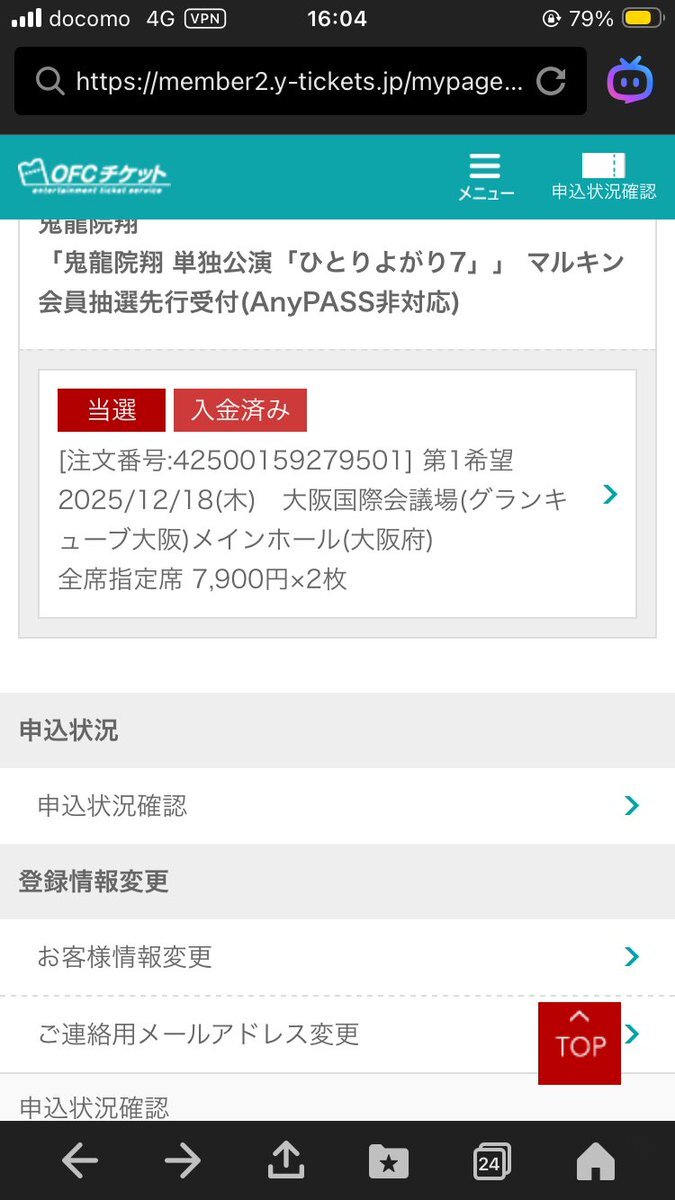The height and width of the screenshot is (1200, 675).
Task: Go back in browser history
Action: [80, 1161]
